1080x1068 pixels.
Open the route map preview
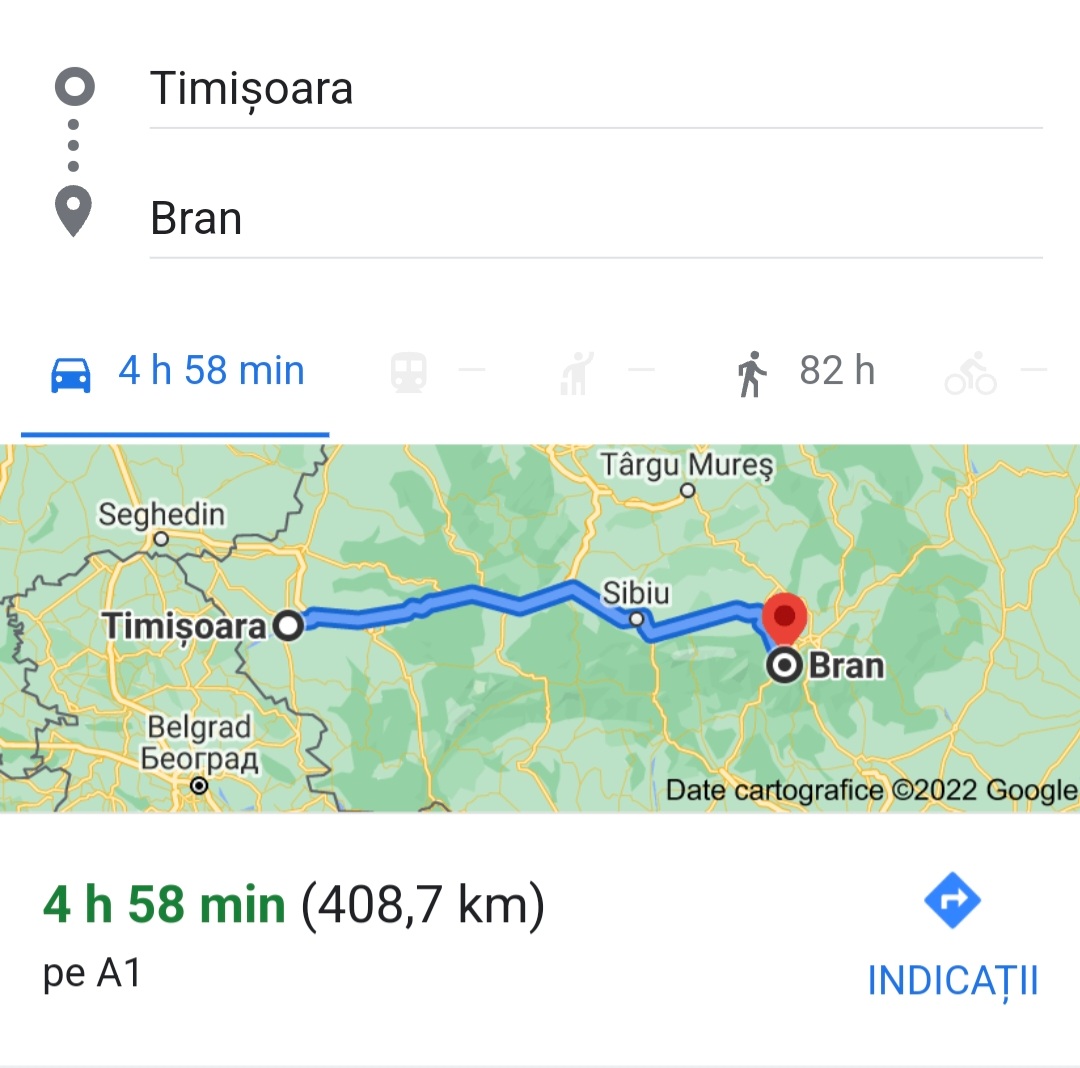coord(540,628)
